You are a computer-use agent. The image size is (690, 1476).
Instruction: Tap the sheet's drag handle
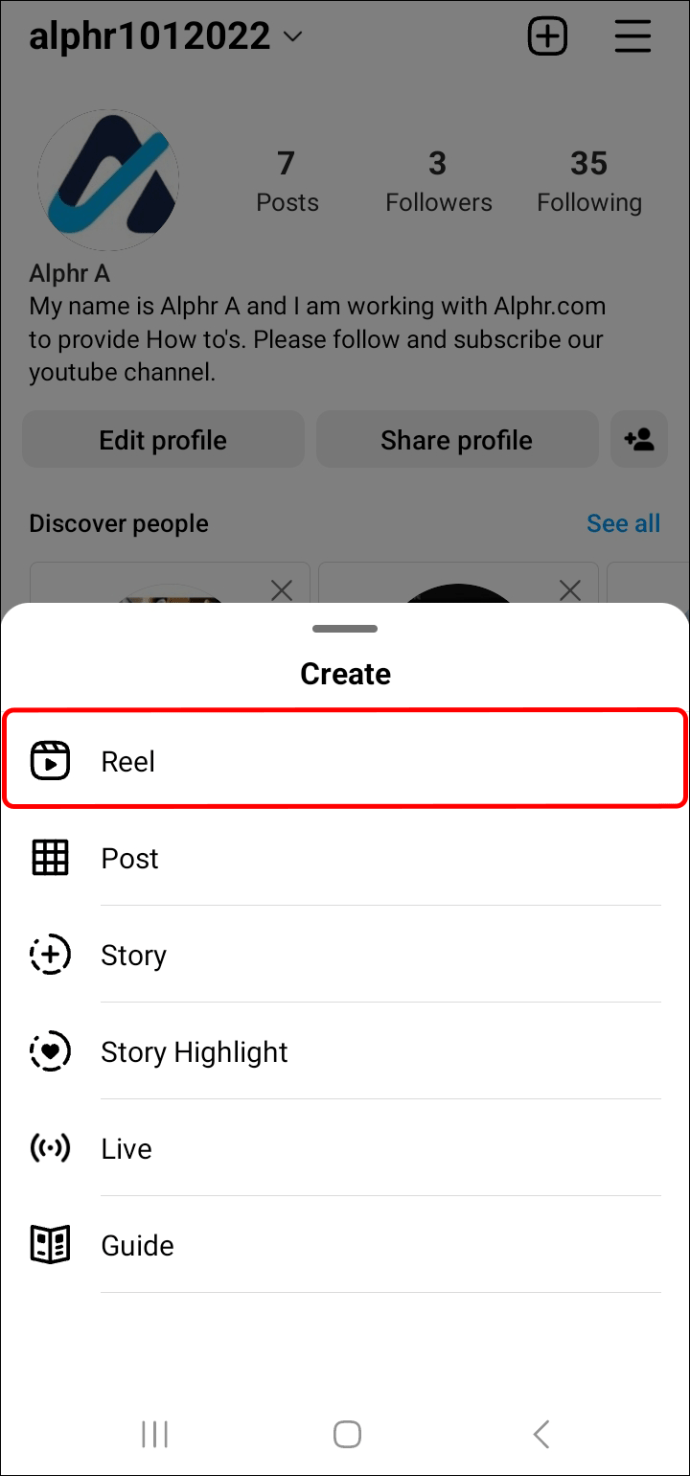(345, 629)
